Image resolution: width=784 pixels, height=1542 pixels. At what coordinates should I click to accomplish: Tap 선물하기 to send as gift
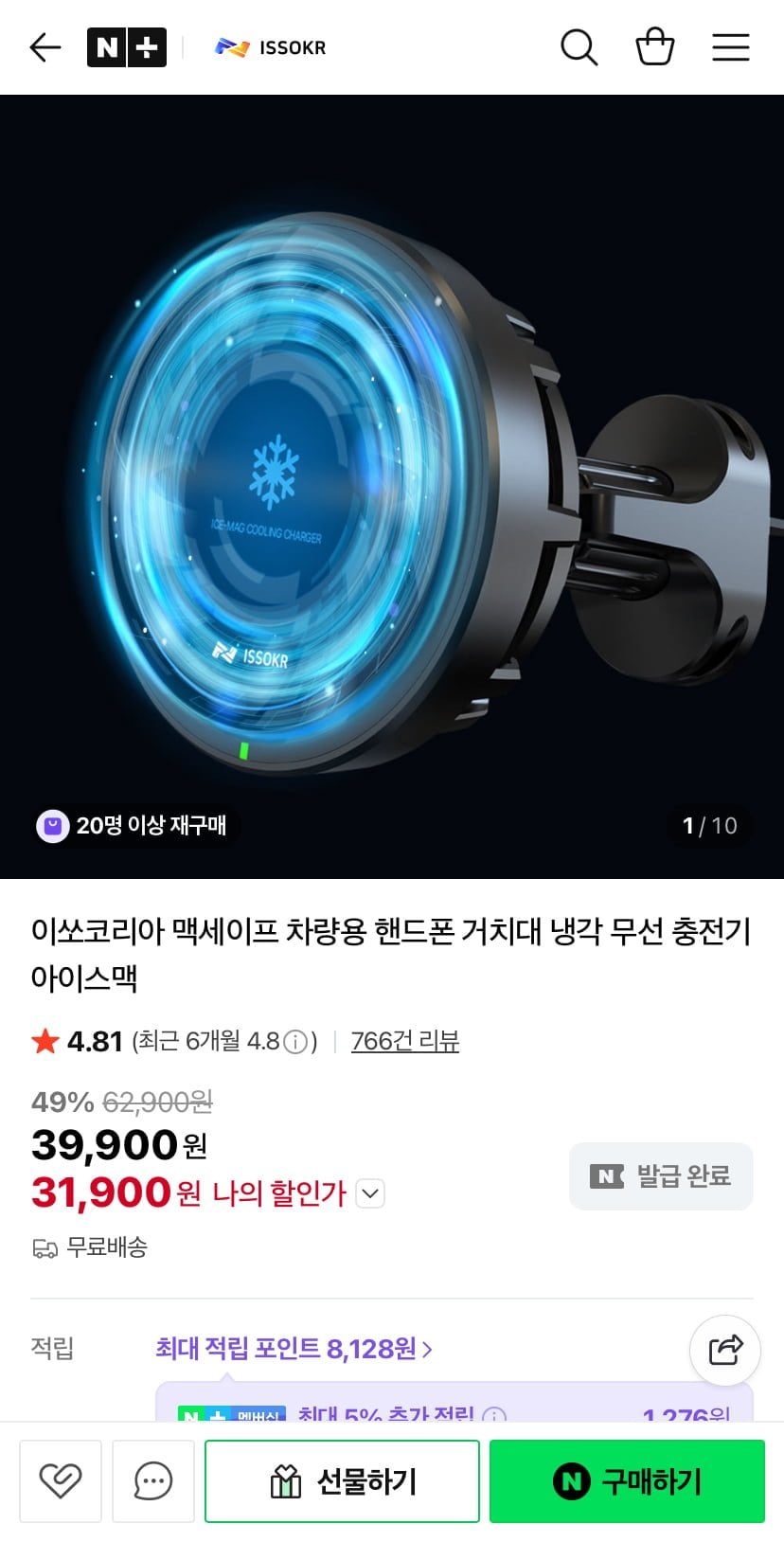coord(342,1481)
